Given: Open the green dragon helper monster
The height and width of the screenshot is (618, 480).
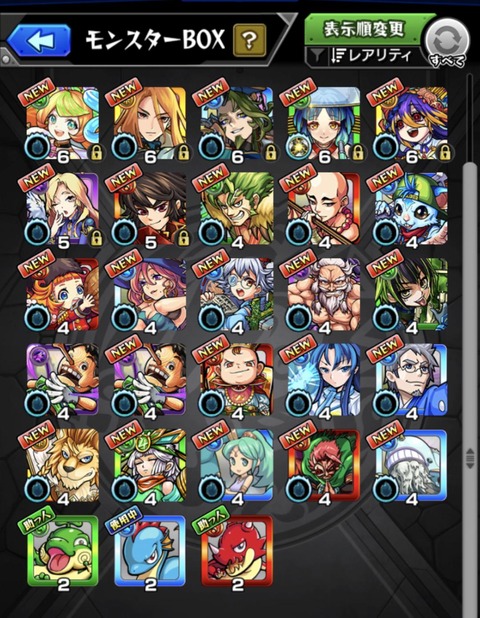Looking at the screenshot, I should pos(62,551).
